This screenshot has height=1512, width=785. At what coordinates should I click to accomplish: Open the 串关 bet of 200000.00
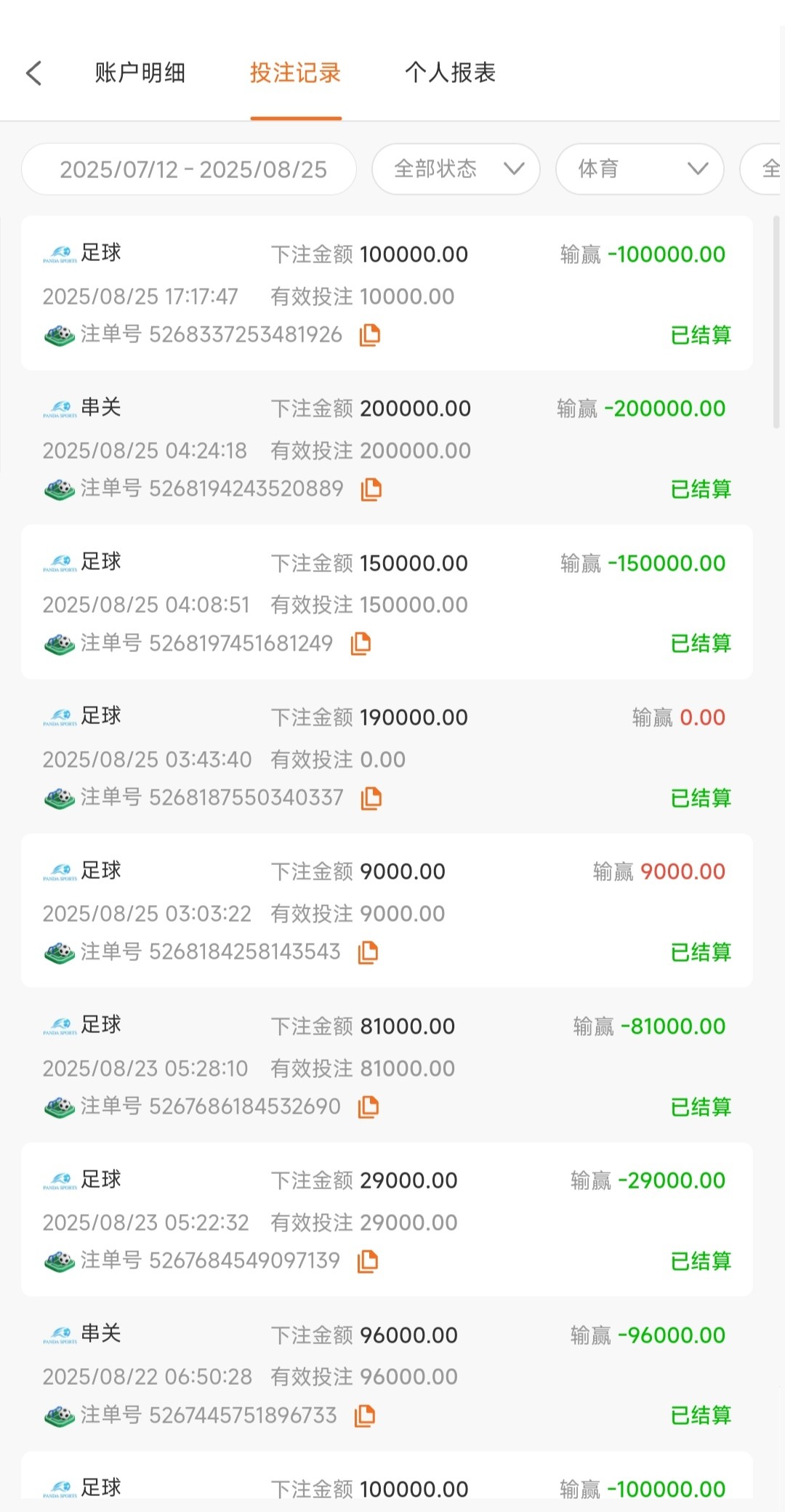pos(387,448)
